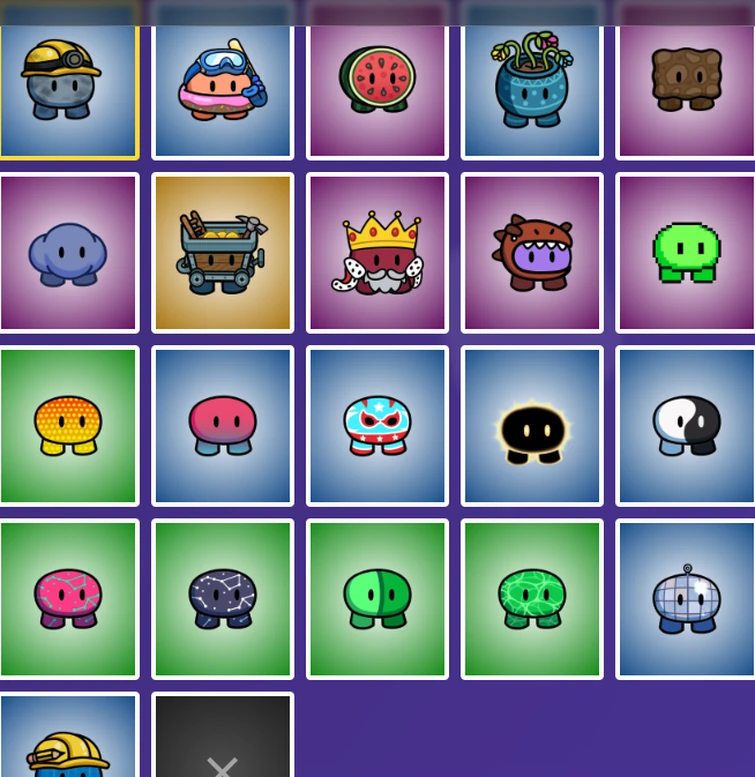Select the green pixelated skin
This screenshot has height=777, width=755.
pyautogui.click(x=686, y=253)
